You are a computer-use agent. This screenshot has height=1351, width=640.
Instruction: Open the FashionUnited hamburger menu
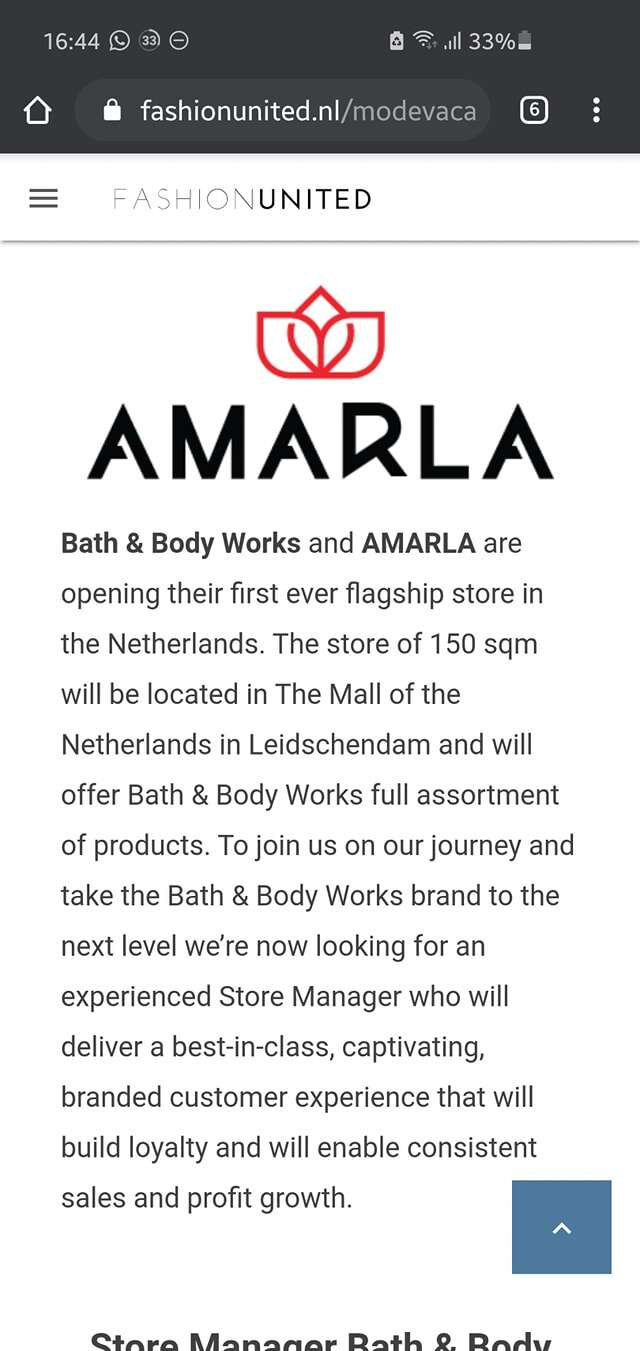(43, 199)
